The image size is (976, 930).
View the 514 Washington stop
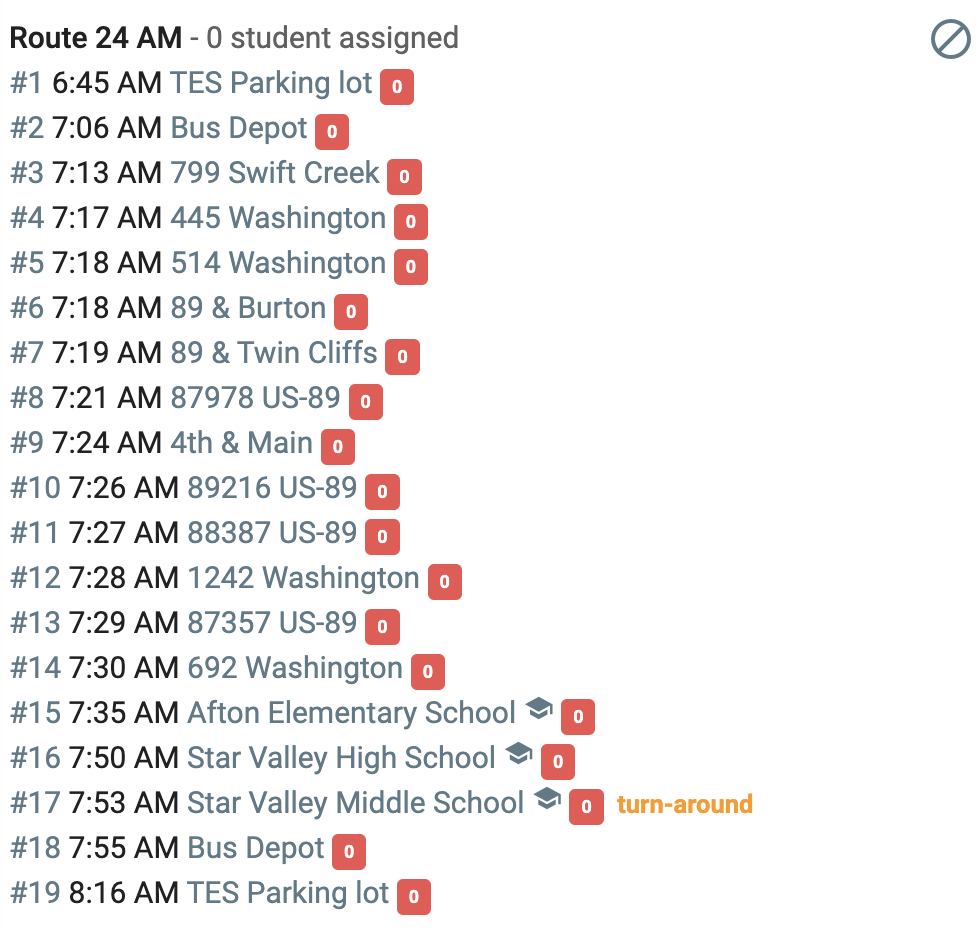(278, 263)
